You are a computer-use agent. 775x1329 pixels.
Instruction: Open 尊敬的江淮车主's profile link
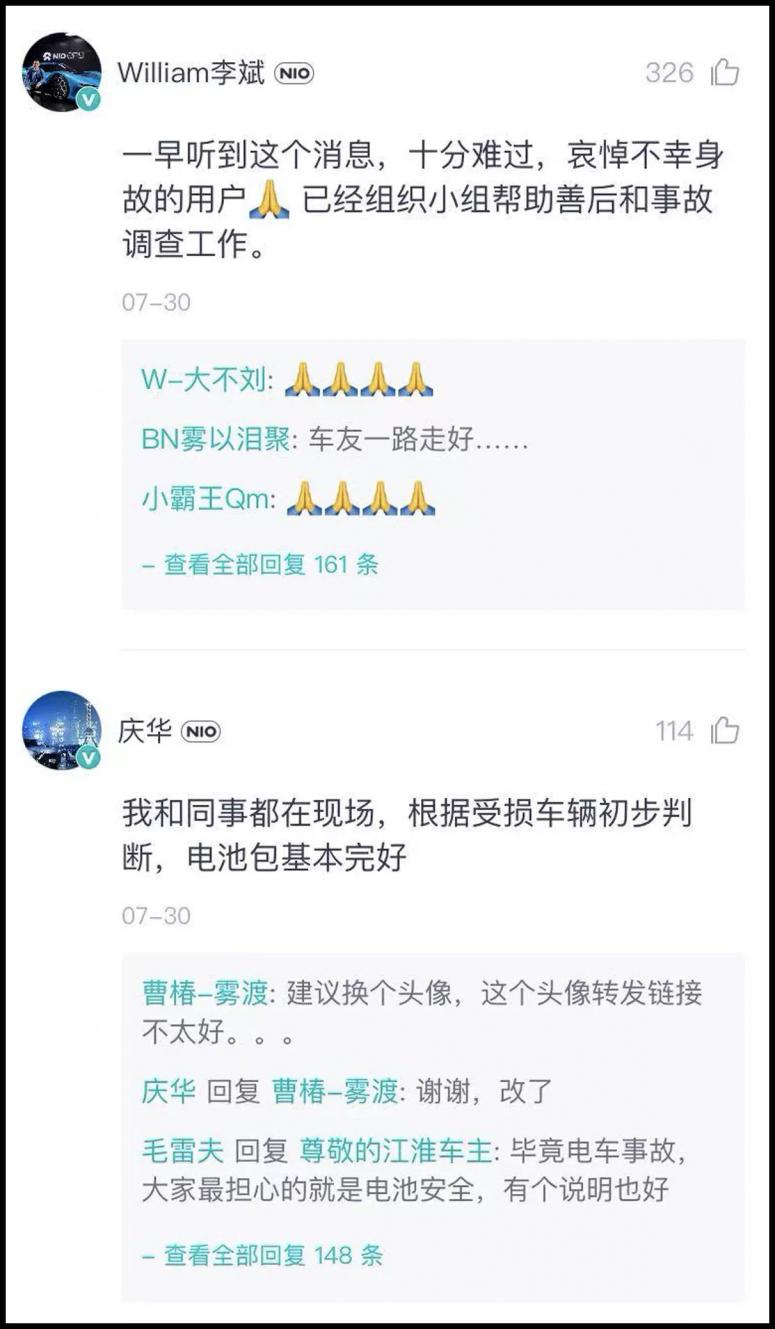[396, 1151]
